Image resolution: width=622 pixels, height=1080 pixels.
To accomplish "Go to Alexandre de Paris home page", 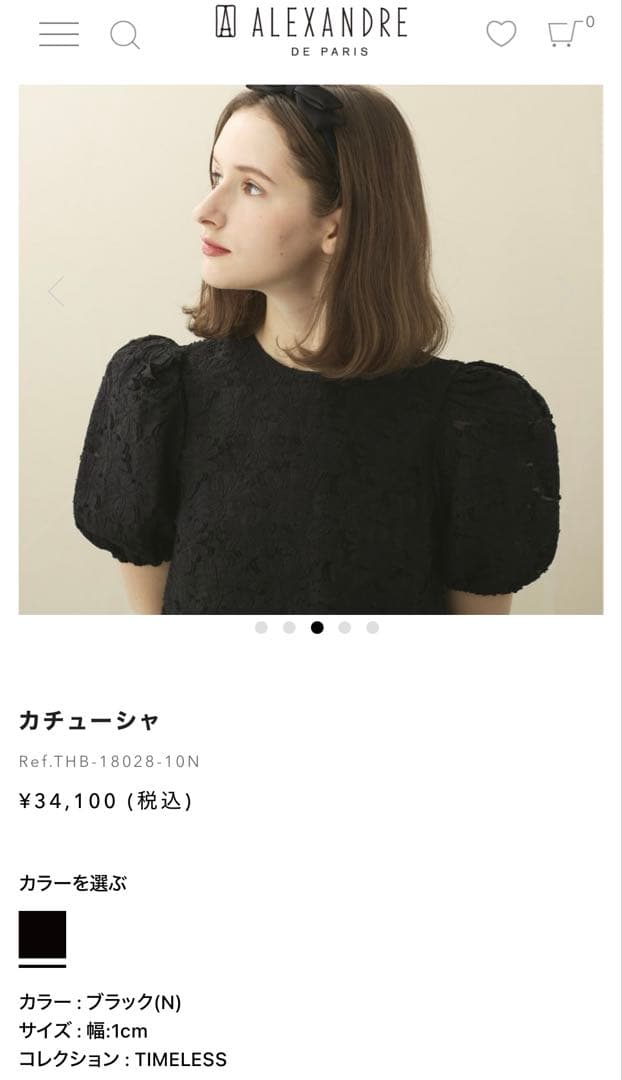I will coord(311,30).
